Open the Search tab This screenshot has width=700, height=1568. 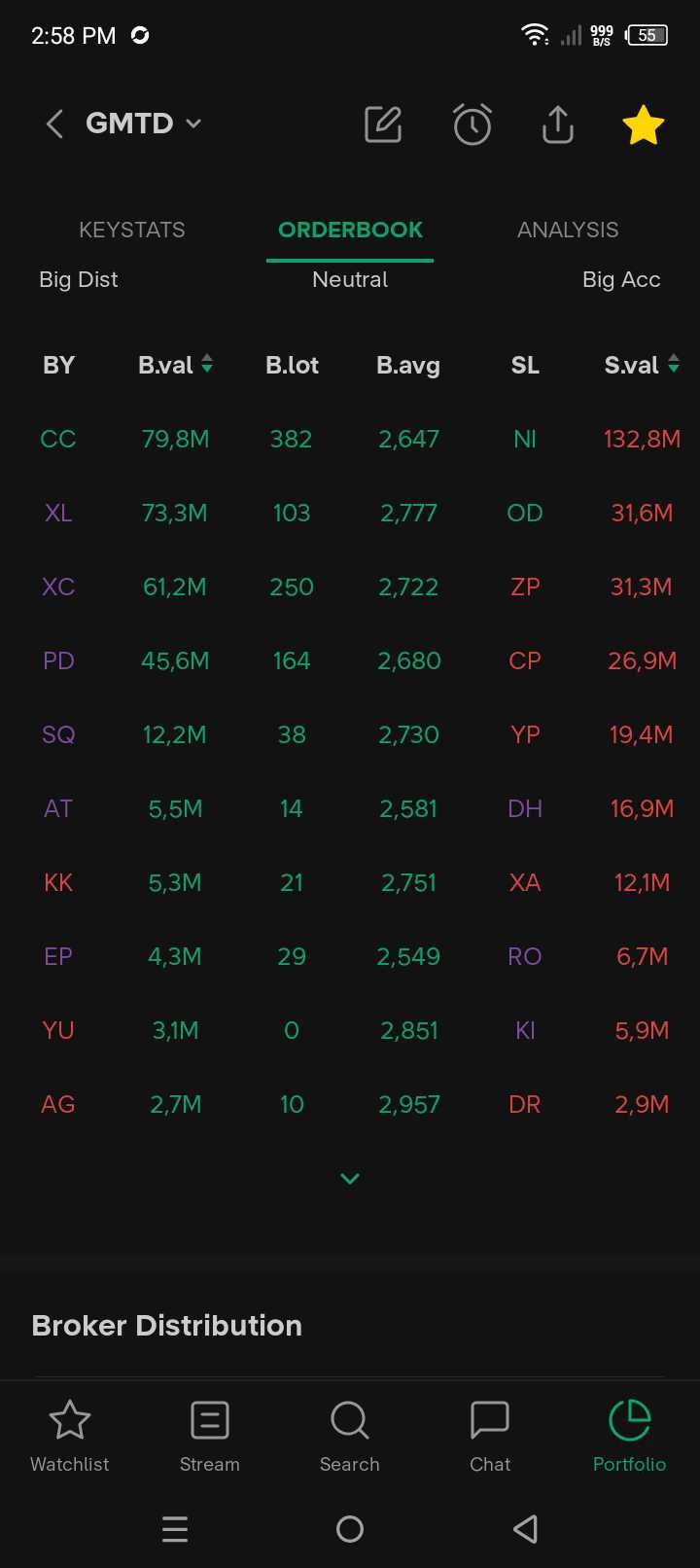click(x=350, y=1436)
